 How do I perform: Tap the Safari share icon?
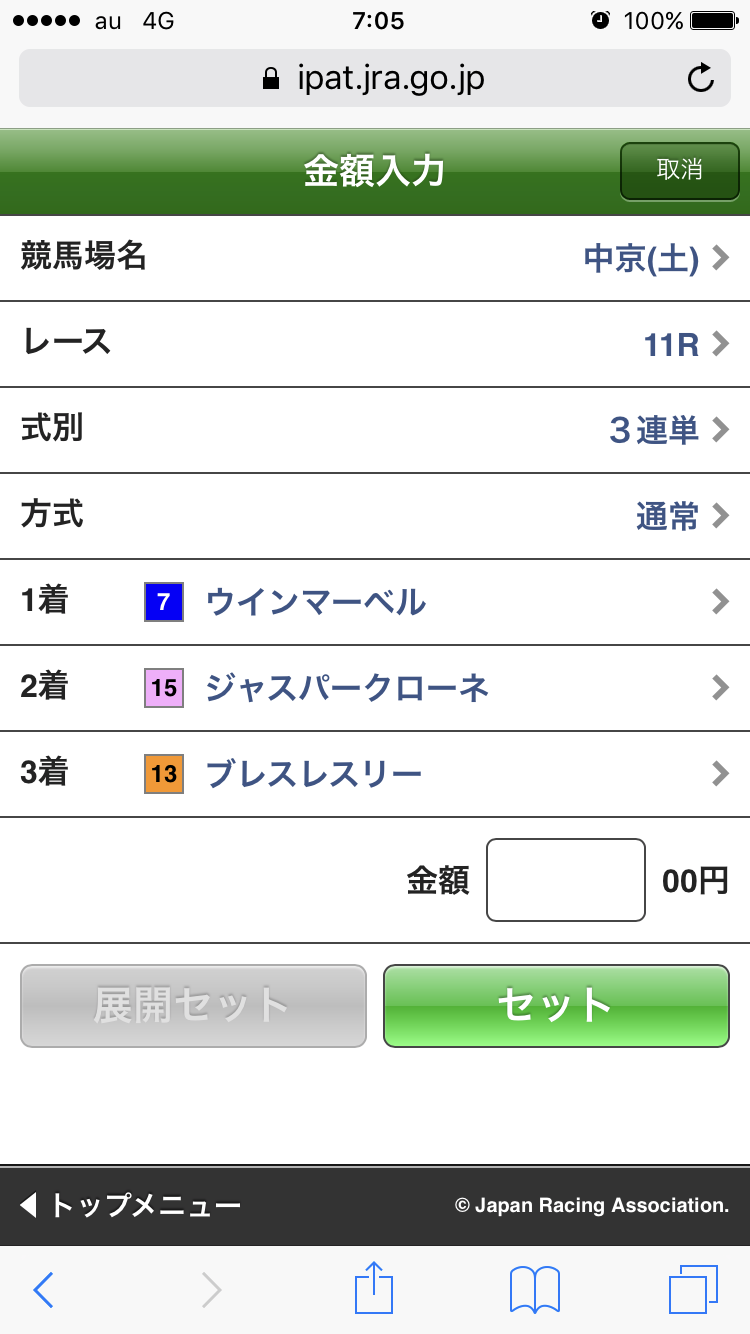coord(373,1289)
